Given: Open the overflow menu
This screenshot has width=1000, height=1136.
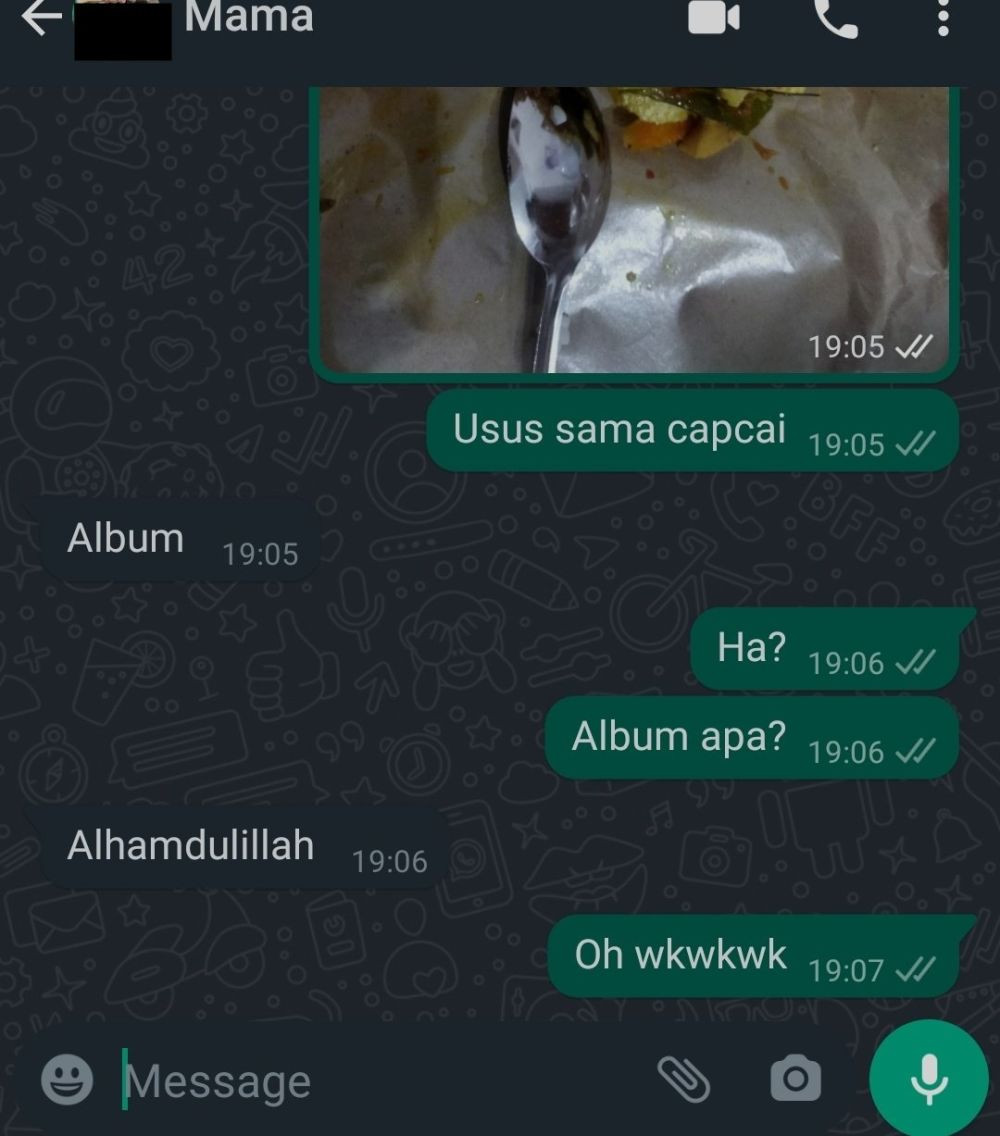Looking at the screenshot, I should coord(942,18).
